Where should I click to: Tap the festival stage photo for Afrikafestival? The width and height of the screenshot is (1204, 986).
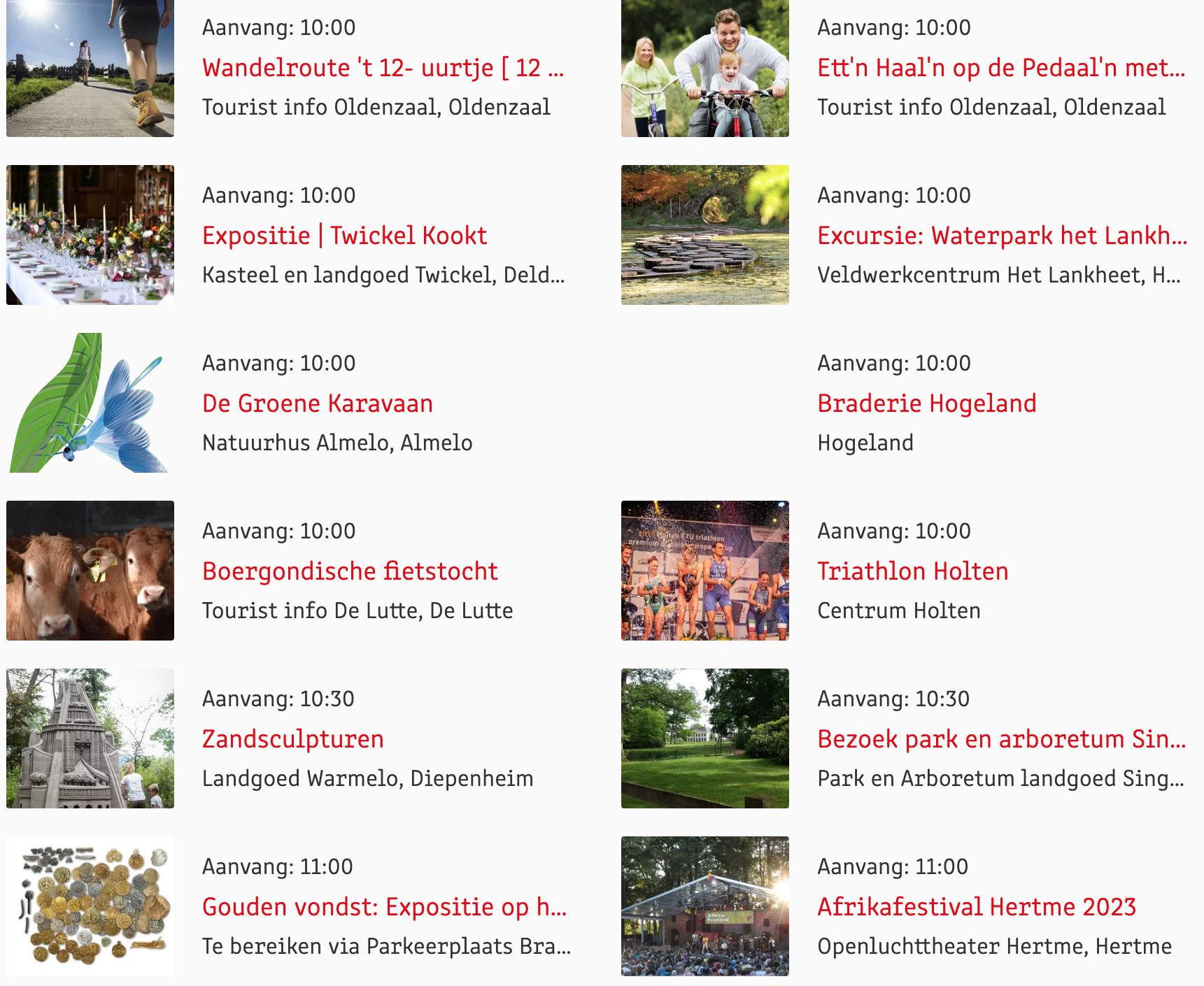click(704, 906)
